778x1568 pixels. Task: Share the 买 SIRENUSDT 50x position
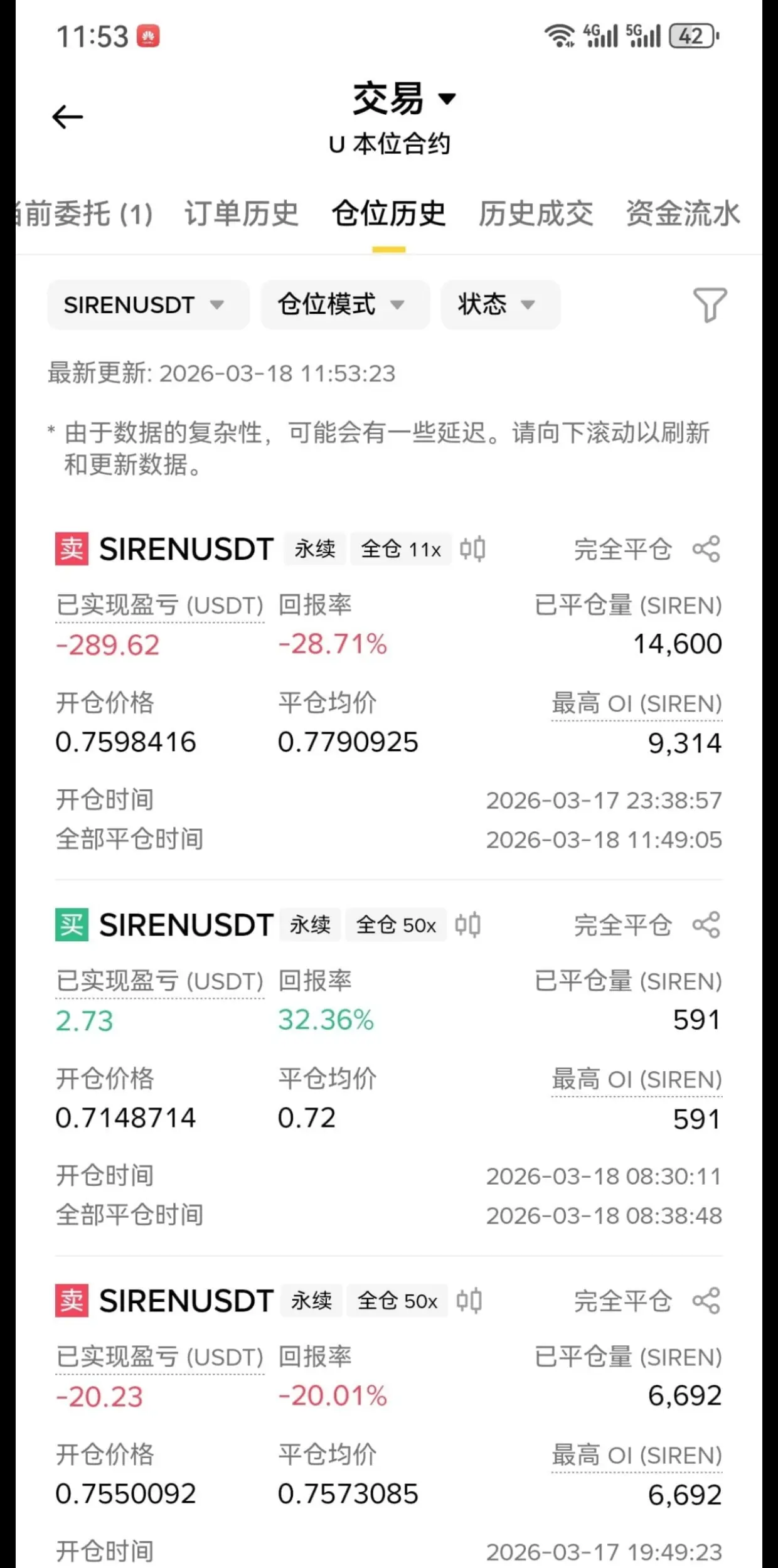706,925
